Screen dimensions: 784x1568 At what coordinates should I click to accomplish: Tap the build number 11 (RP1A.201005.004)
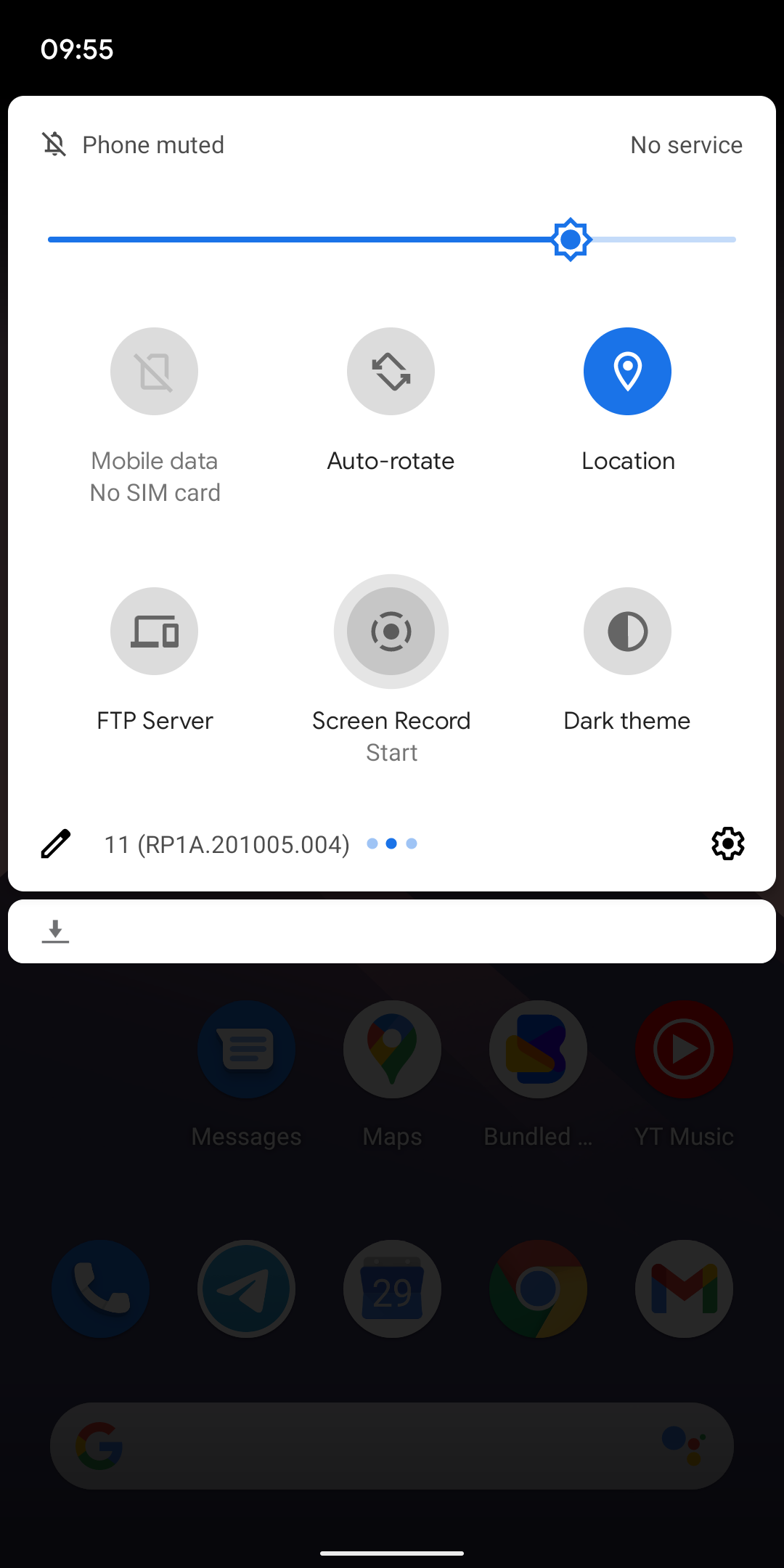tap(226, 843)
